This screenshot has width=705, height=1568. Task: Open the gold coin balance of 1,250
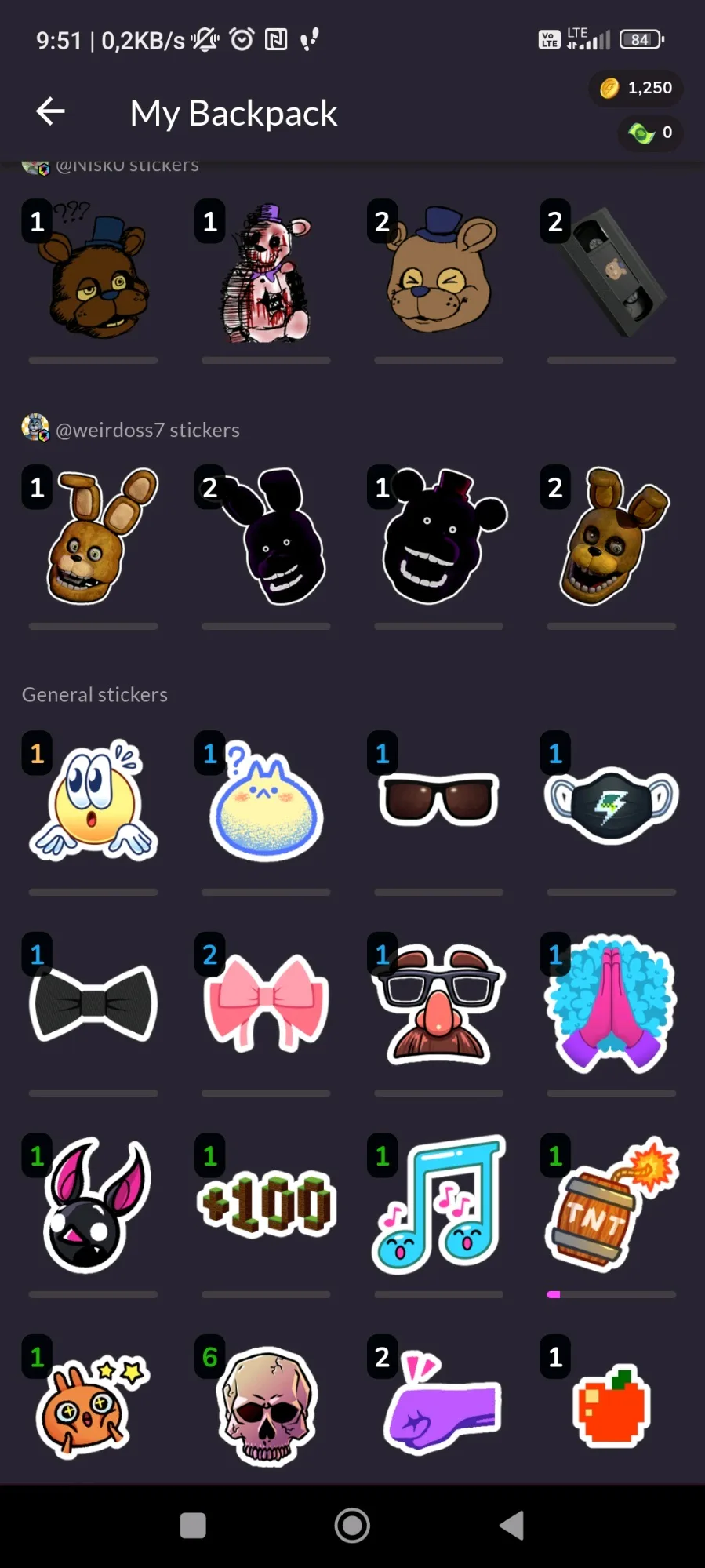[636, 88]
